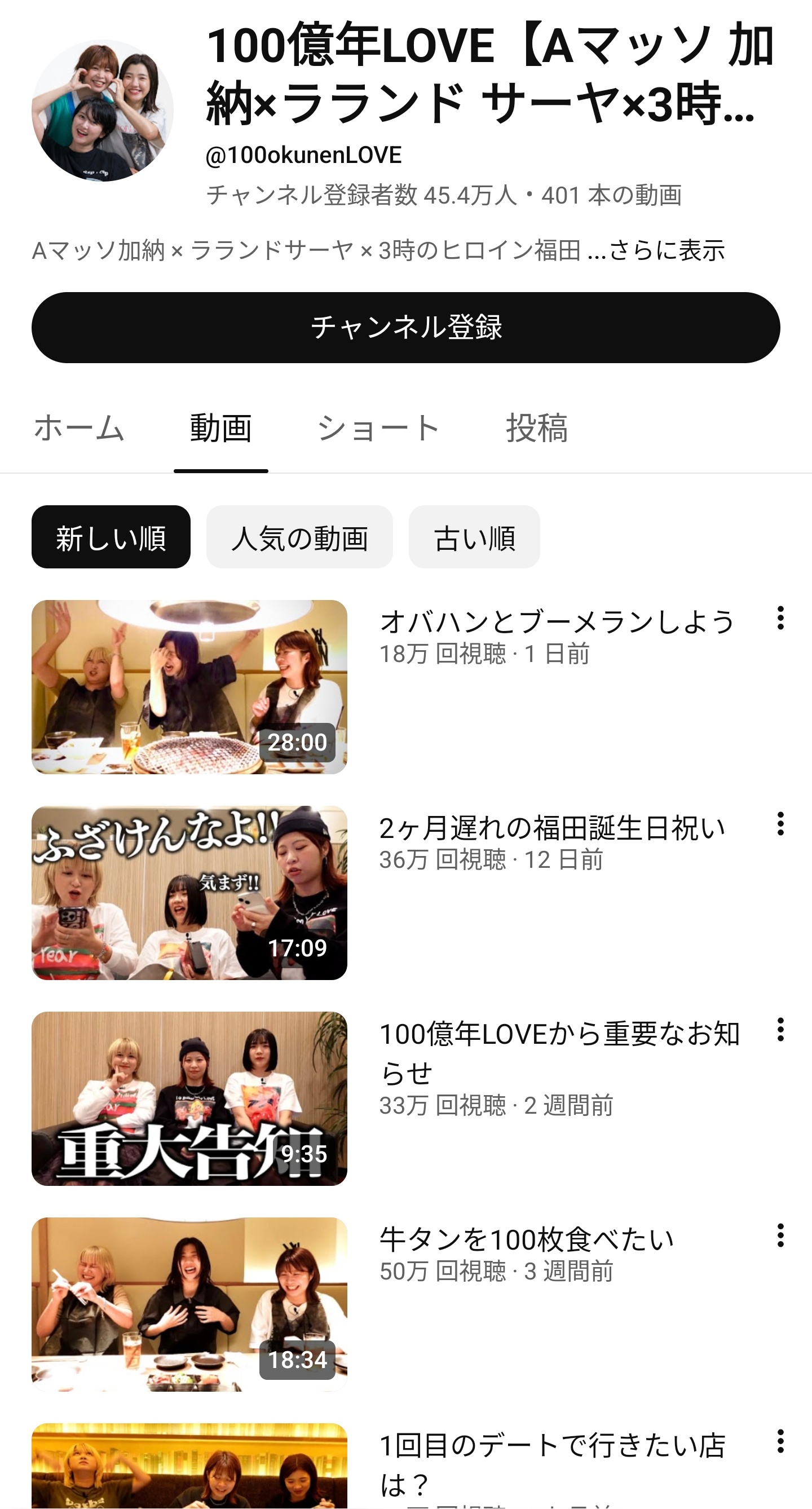The width and height of the screenshot is (812, 1509).
Task: Play the video 2ヶ月遅れの福田誕生日祝い
Action: tap(189, 893)
